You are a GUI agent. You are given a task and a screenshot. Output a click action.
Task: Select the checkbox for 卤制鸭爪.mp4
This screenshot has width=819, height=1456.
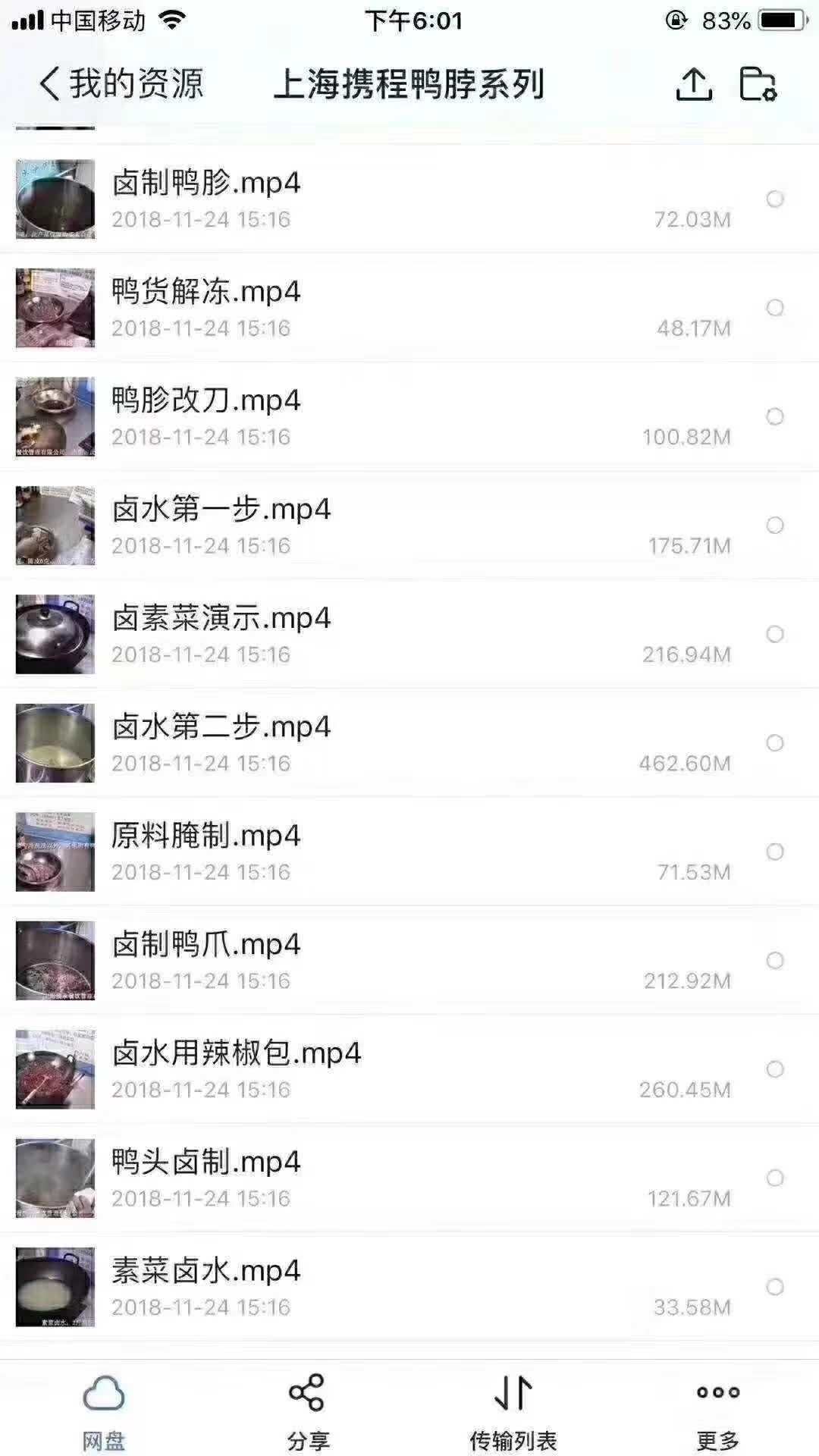[x=775, y=958]
